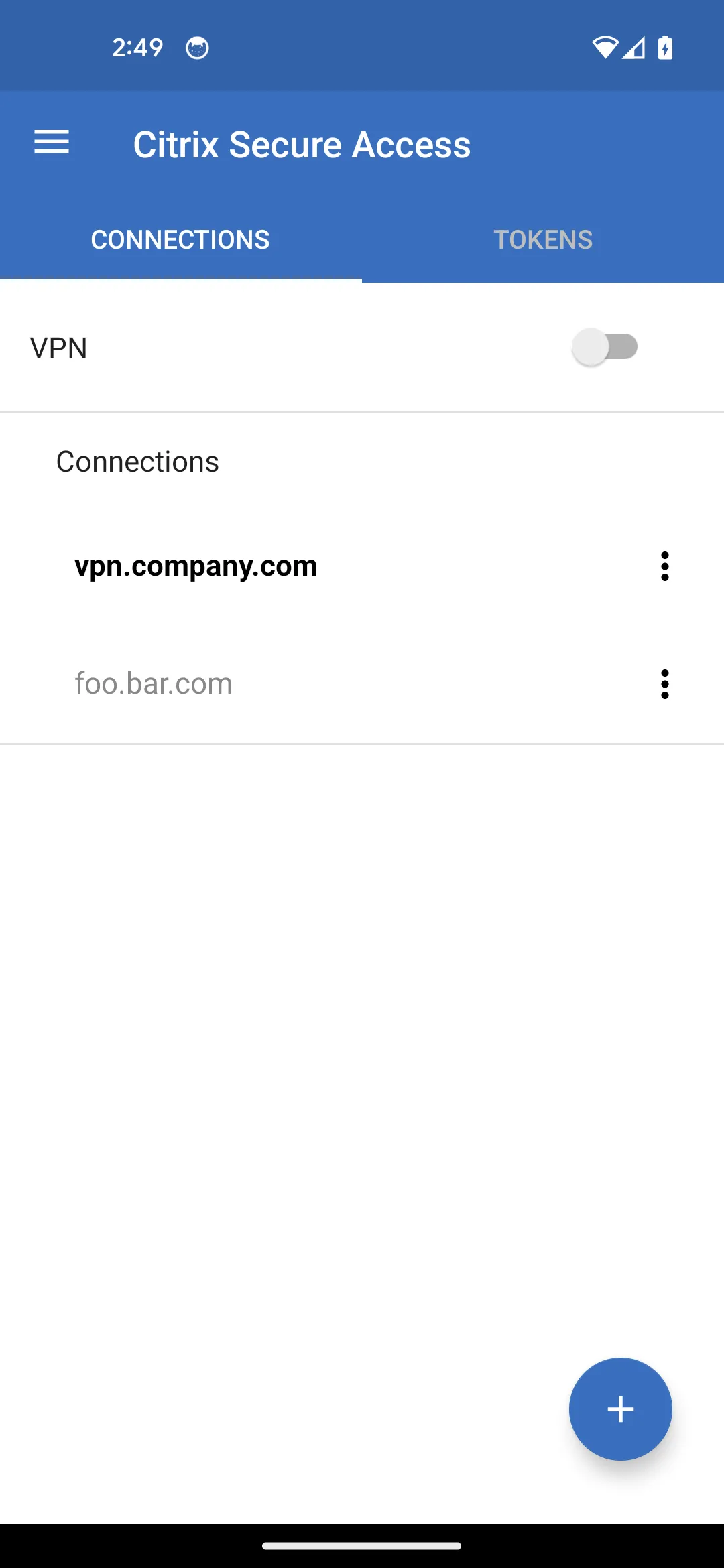Open more options for foo.bar.com
This screenshot has width=724, height=1568.
(x=664, y=684)
